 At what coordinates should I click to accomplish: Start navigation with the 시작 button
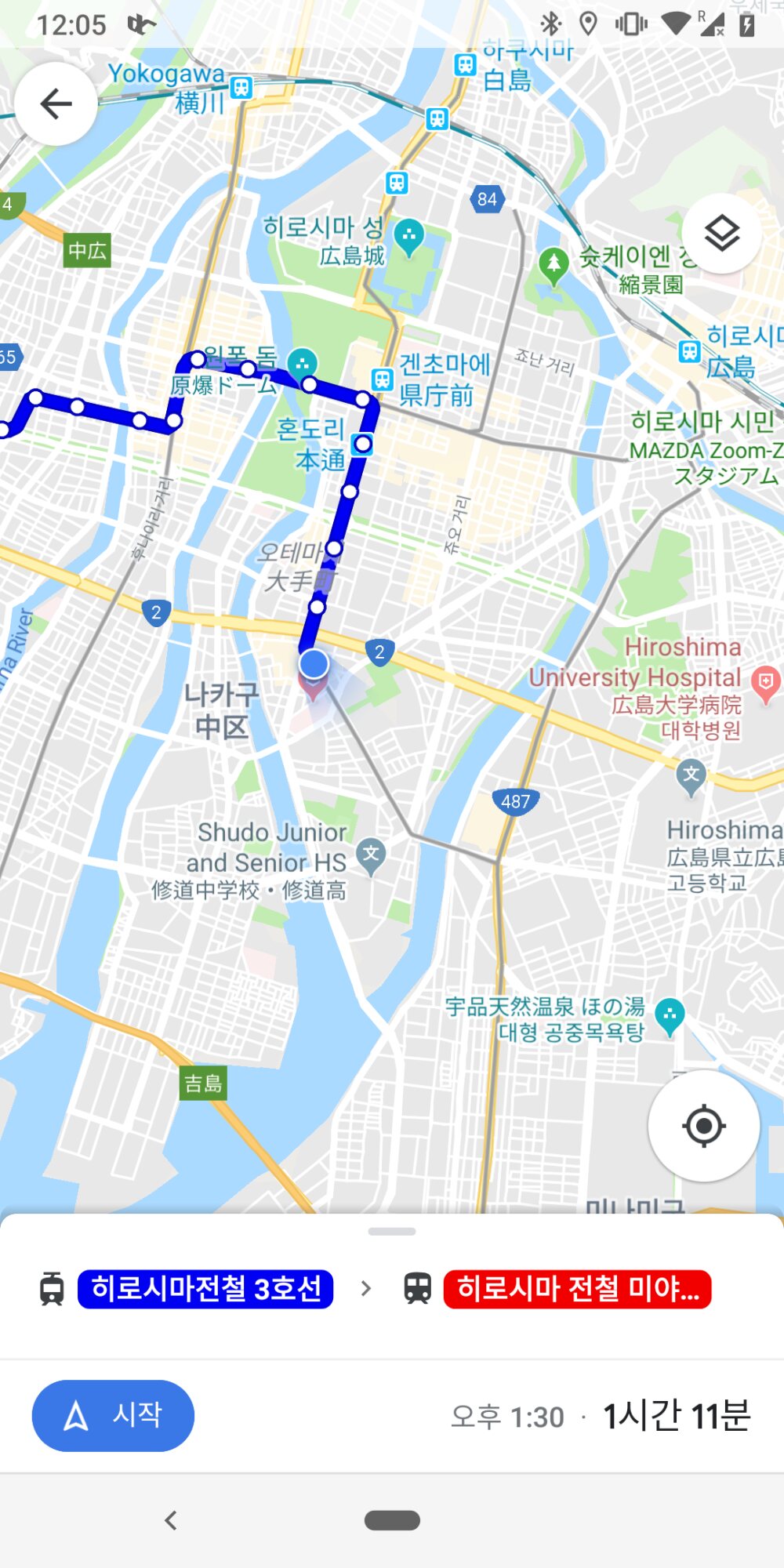pyautogui.click(x=113, y=1415)
